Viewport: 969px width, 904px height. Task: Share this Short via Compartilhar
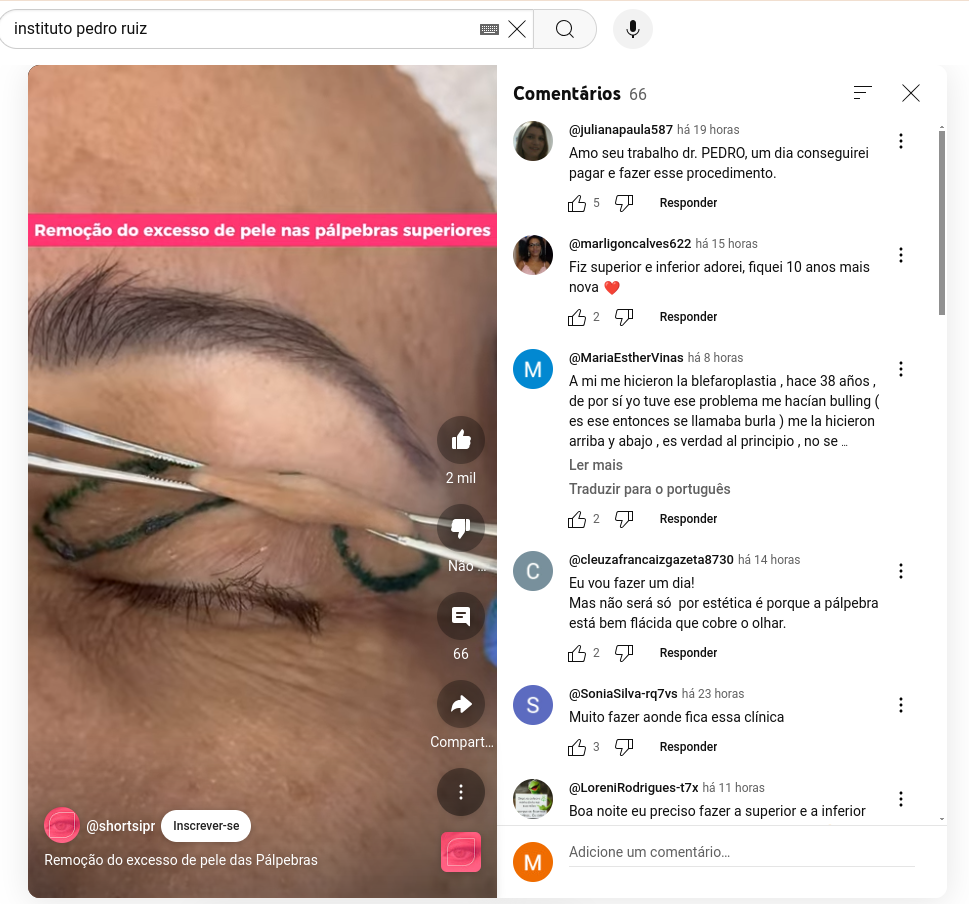pos(461,704)
